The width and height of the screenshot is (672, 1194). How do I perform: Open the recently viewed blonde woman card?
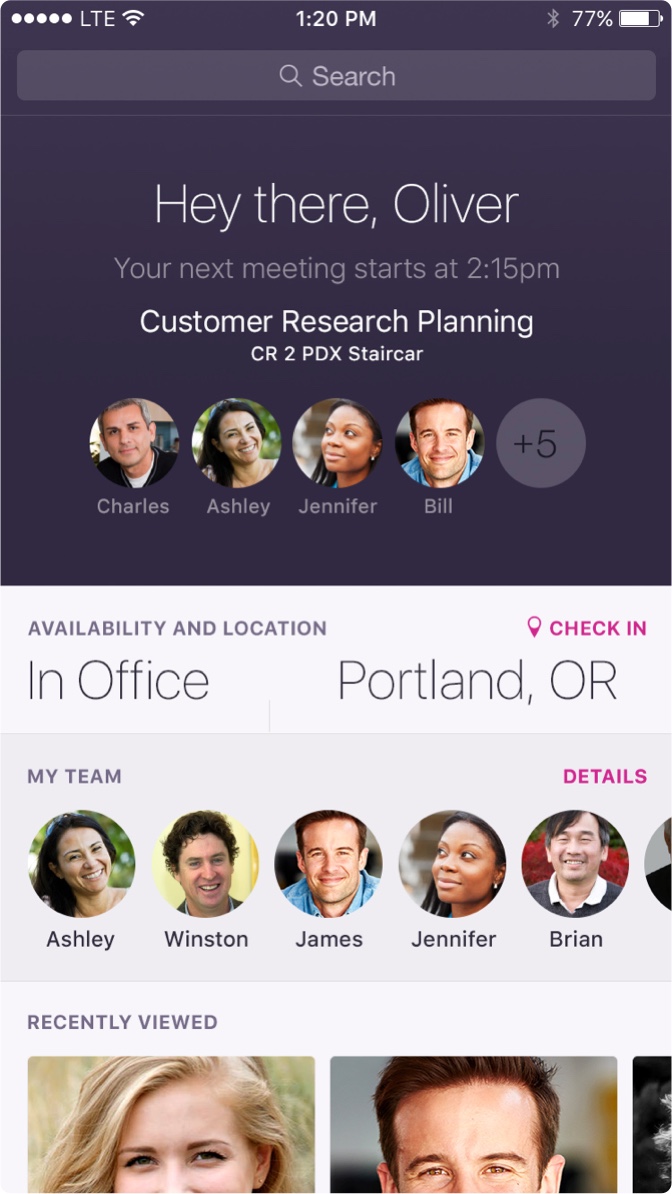point(171,1125)
